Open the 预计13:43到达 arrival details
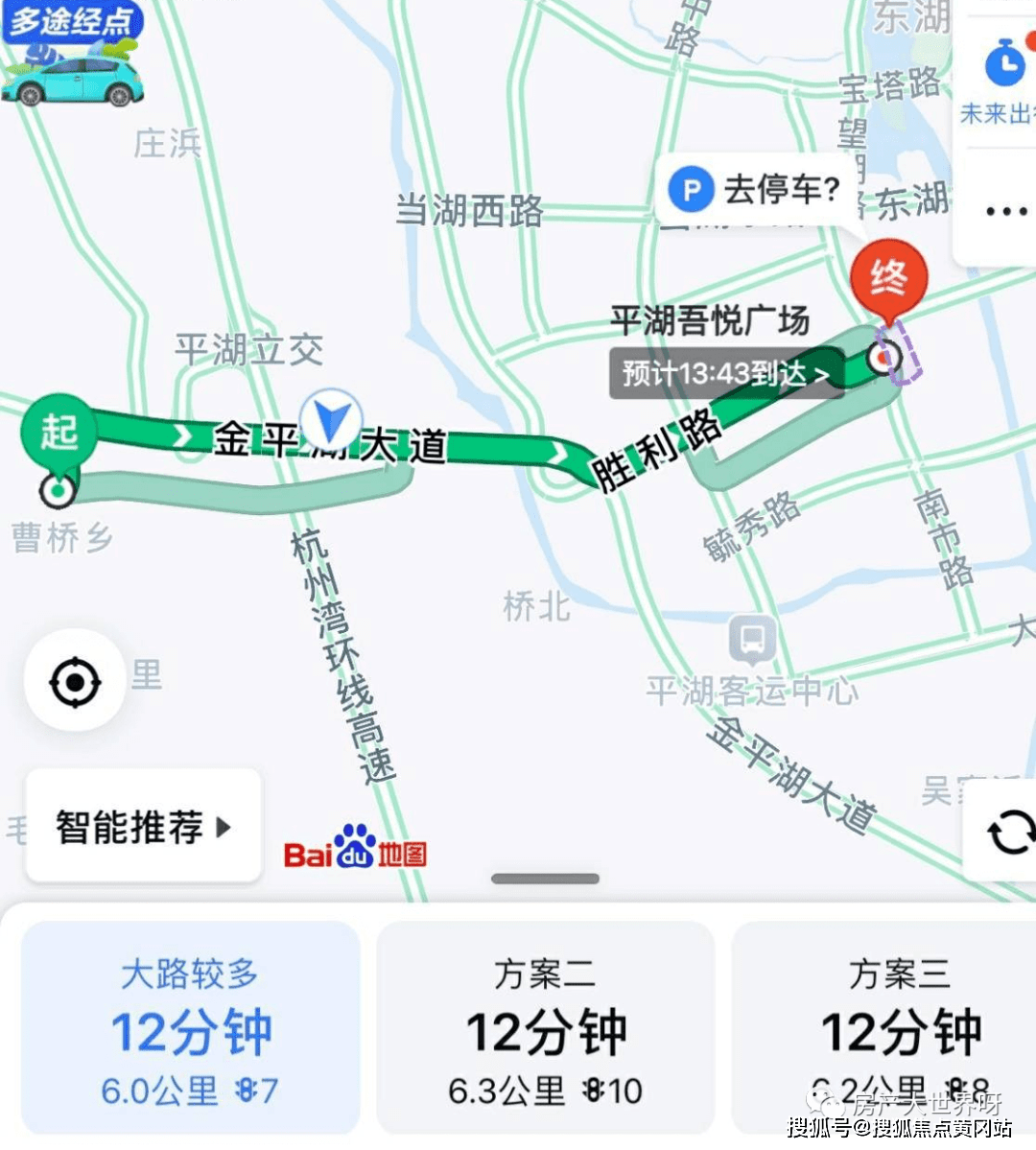 725,374
